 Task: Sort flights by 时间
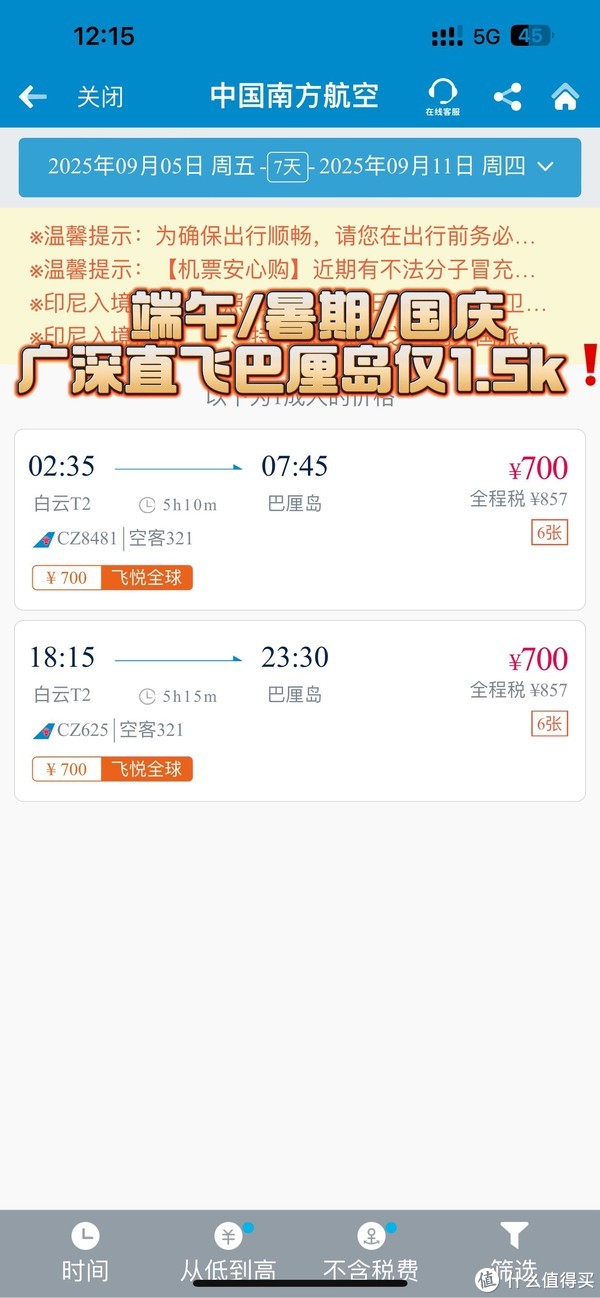85,1252
